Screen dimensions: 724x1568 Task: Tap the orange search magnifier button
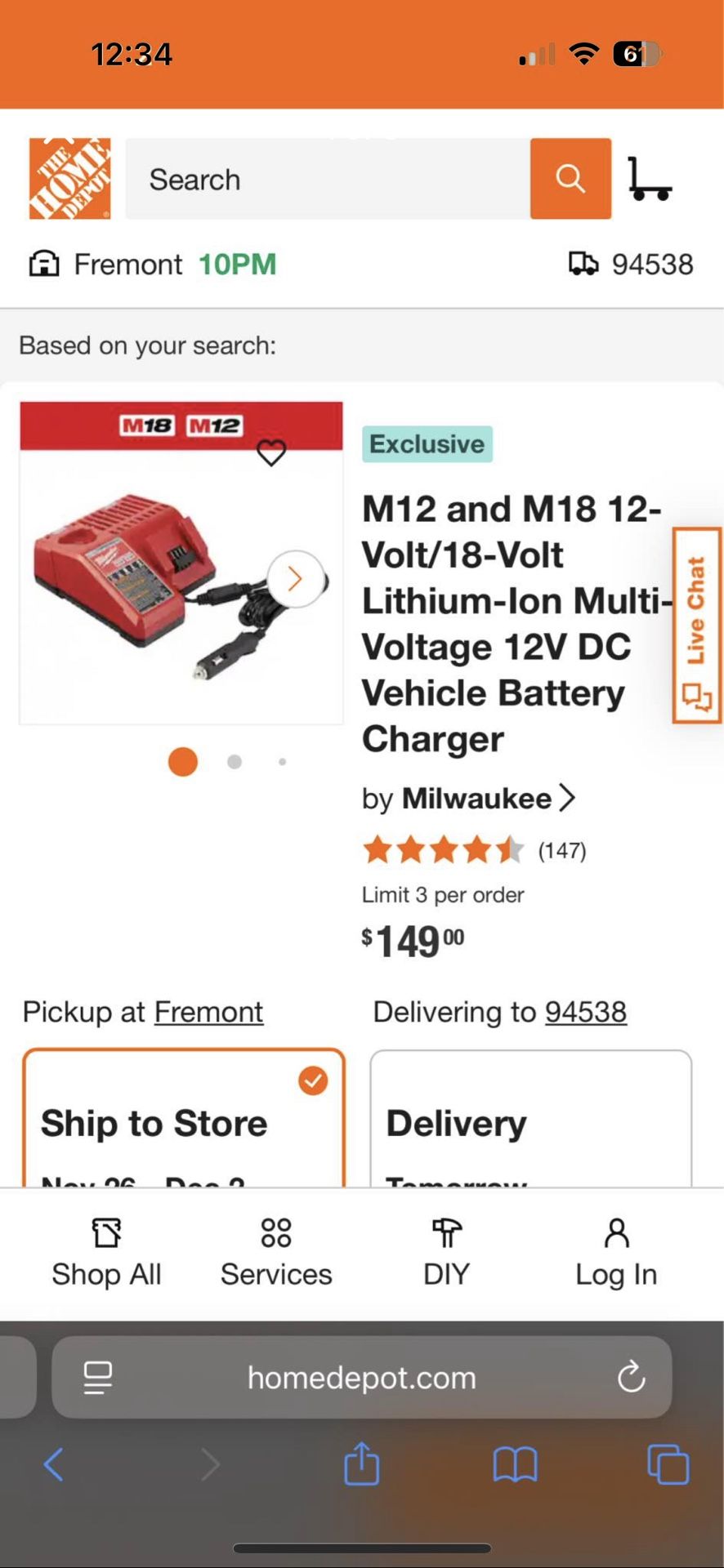(x=570, y=179)
